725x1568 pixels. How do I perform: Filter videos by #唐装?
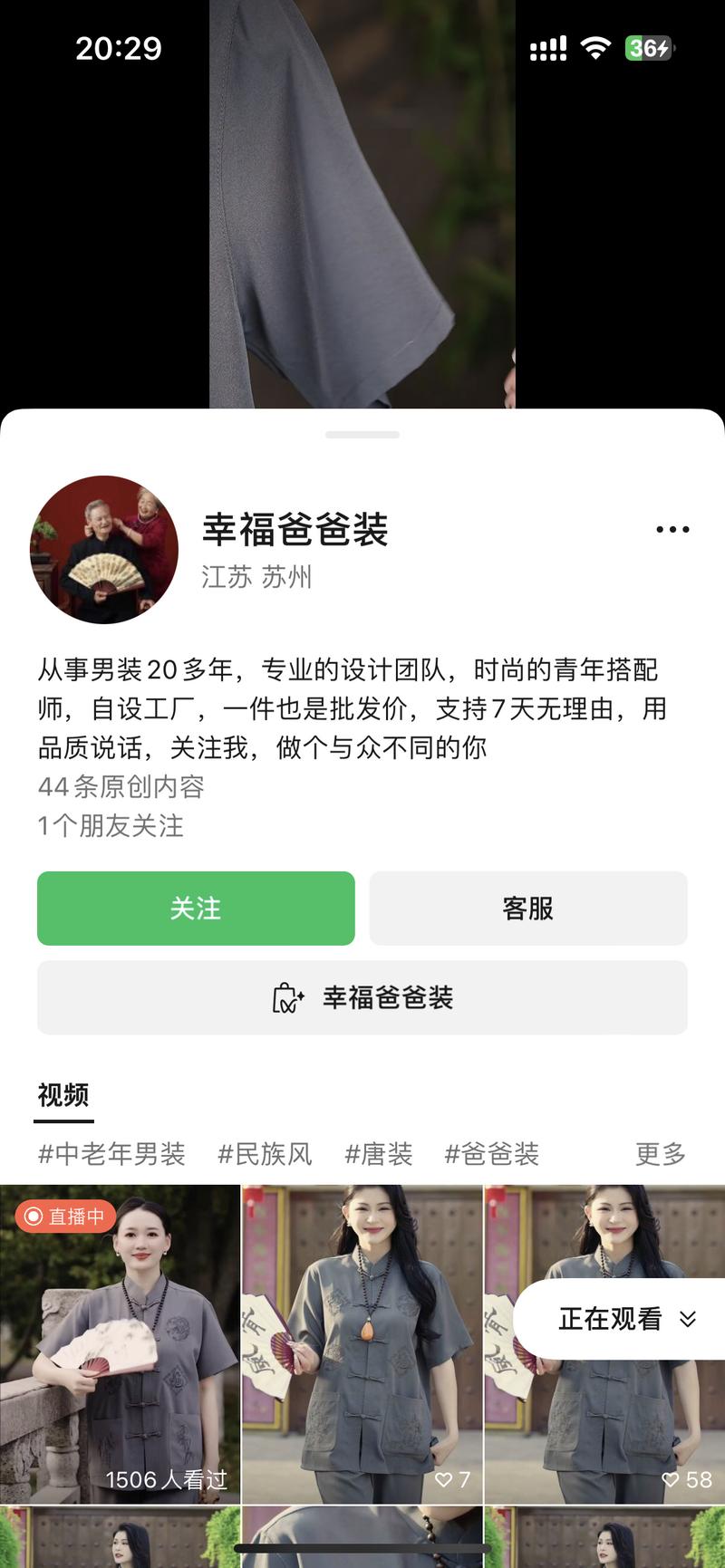(x=379, y=1154)
